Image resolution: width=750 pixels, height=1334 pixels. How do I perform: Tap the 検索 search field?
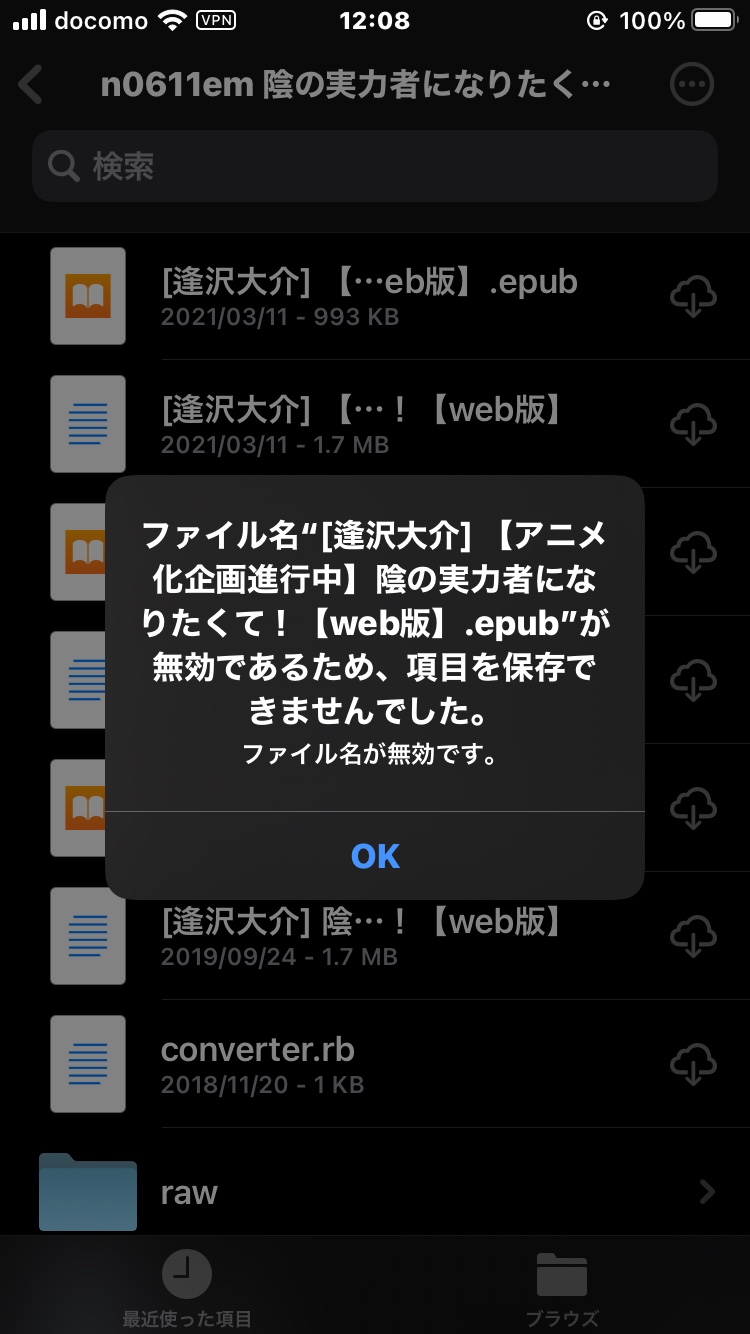click(375, 166)
